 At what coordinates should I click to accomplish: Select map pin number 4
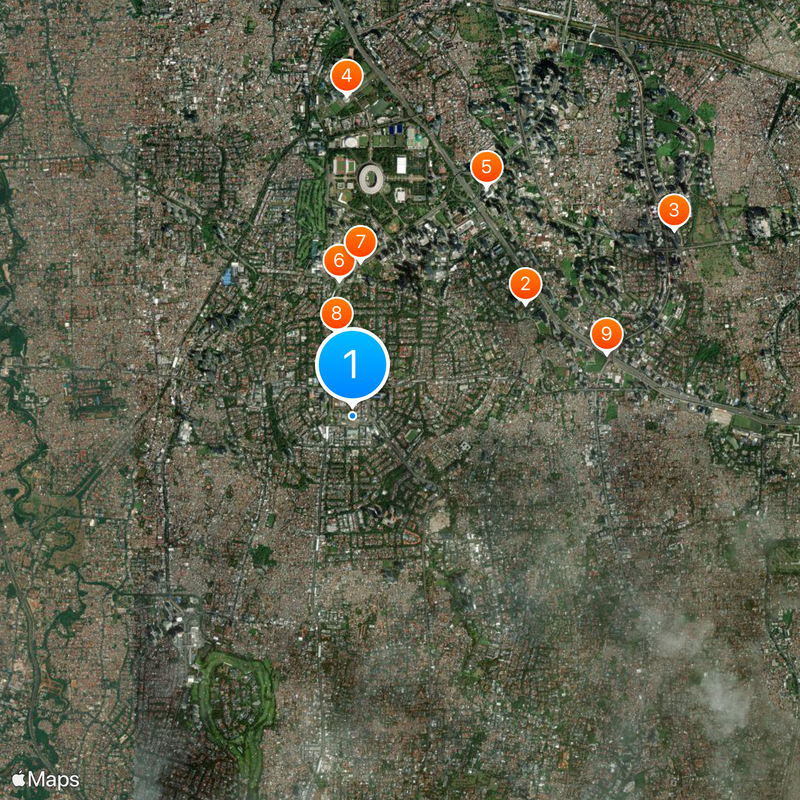coord(346,75)
